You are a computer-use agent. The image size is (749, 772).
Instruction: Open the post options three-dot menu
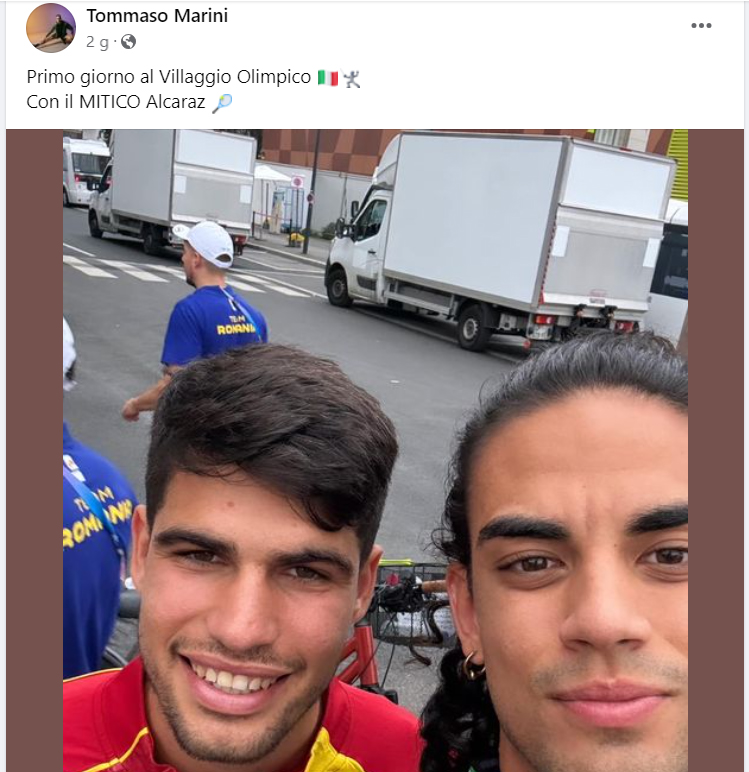click(701, 26)
